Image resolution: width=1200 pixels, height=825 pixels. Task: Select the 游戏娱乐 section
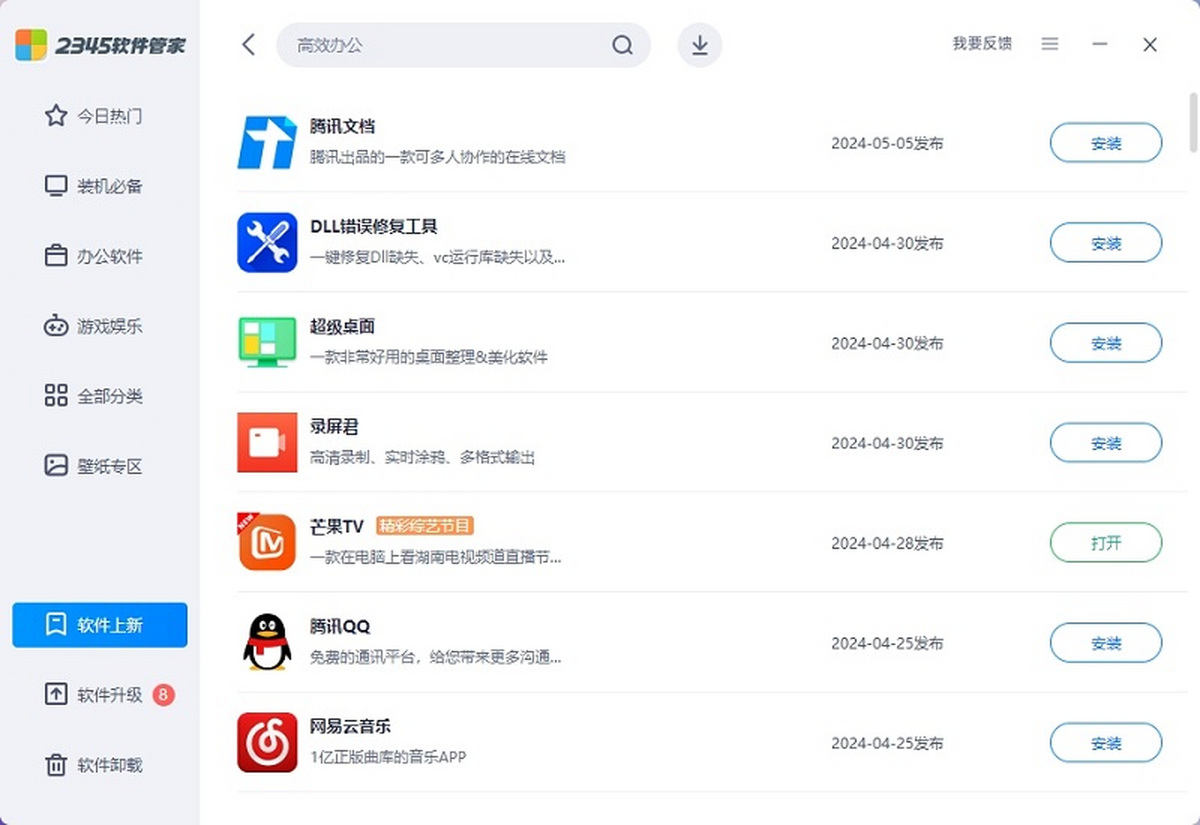coord(94,326)
